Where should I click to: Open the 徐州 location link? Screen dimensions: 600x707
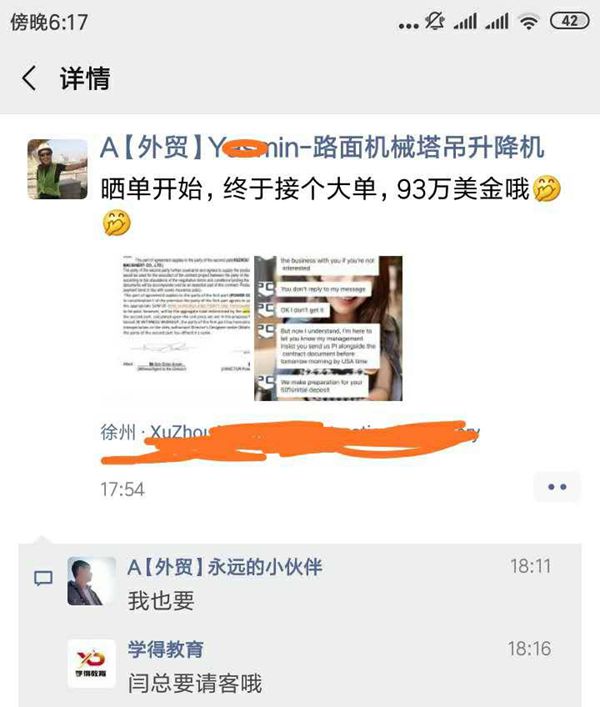point(120,433)
